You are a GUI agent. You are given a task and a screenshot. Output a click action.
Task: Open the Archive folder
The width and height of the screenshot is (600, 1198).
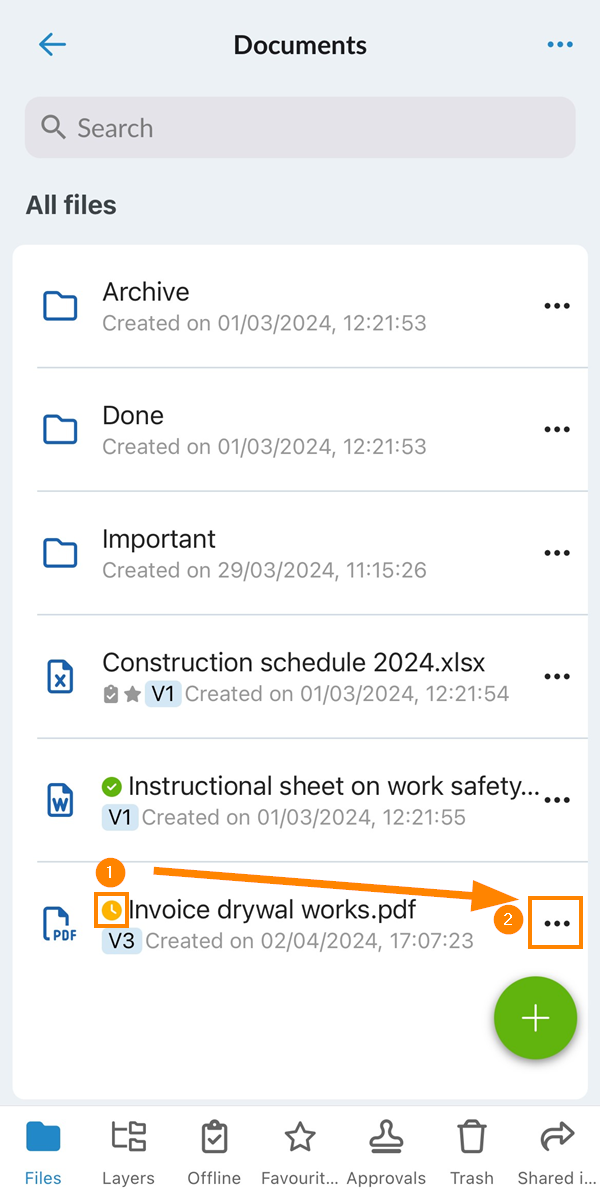[x=300, y=306]
